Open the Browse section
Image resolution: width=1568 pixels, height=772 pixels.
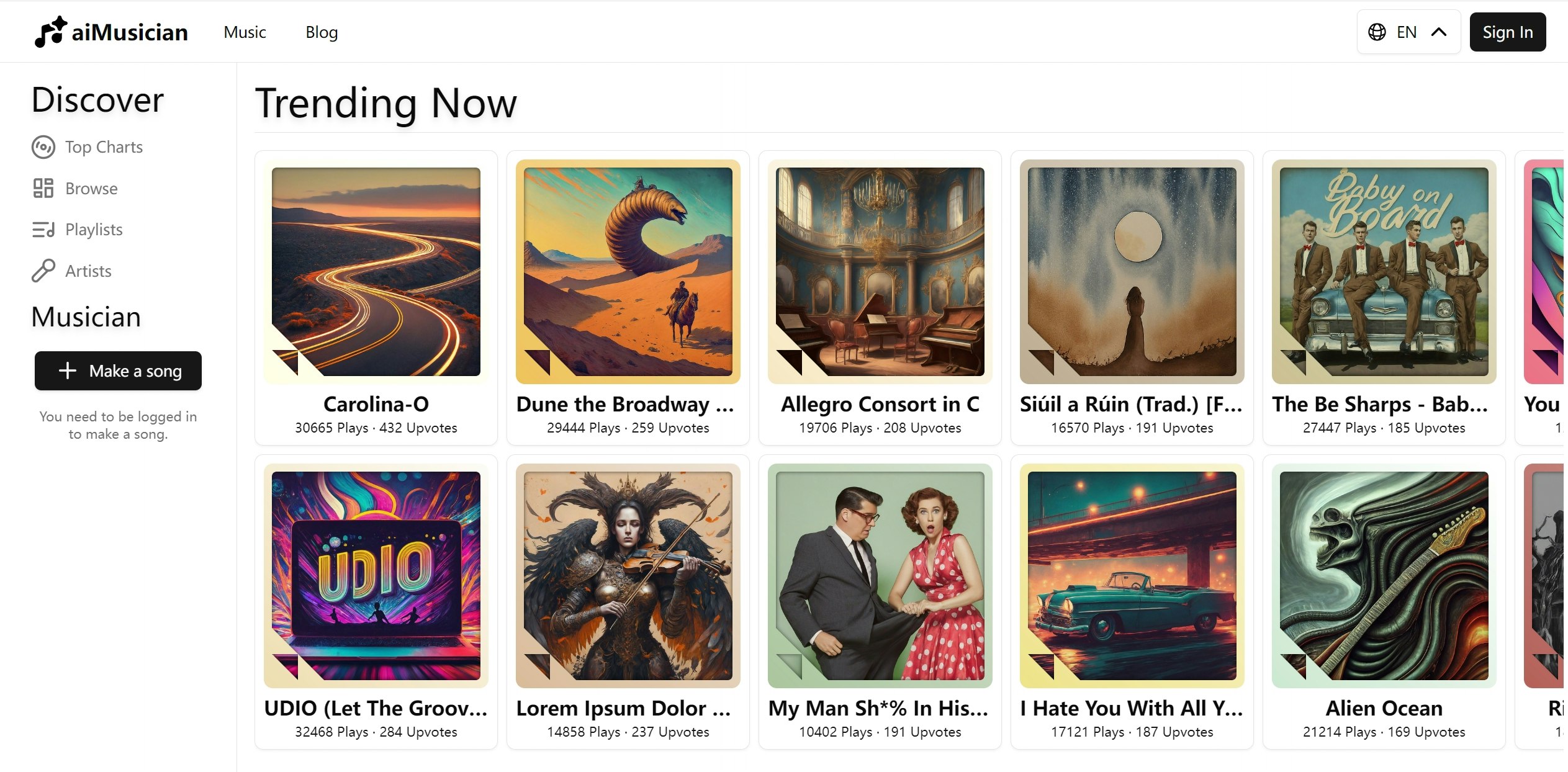click(91, 189)
